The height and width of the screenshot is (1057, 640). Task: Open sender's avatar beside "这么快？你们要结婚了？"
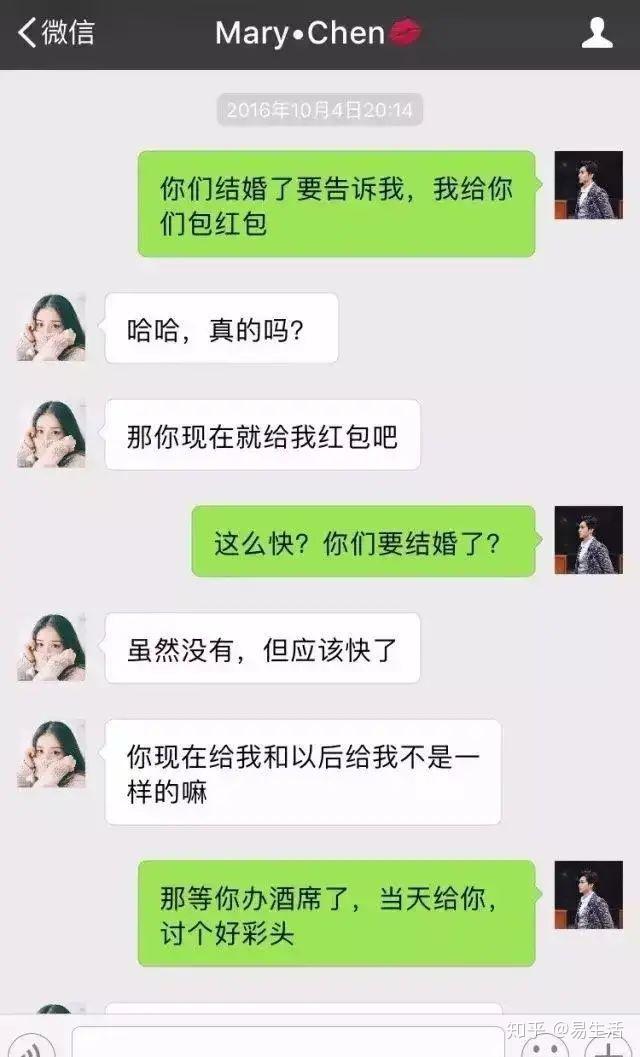(588, 540)
